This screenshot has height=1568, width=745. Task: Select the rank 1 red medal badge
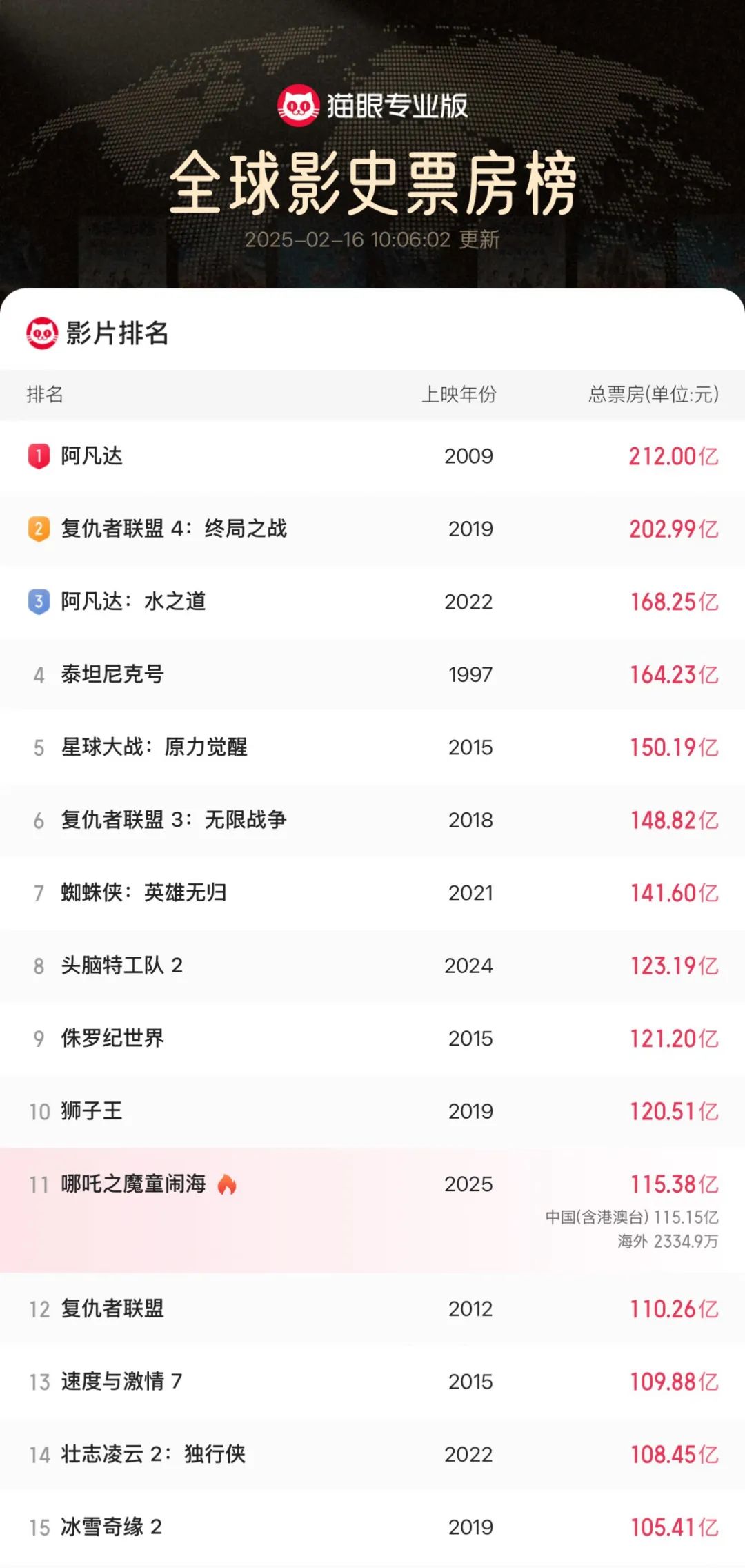tap(38, 455)
